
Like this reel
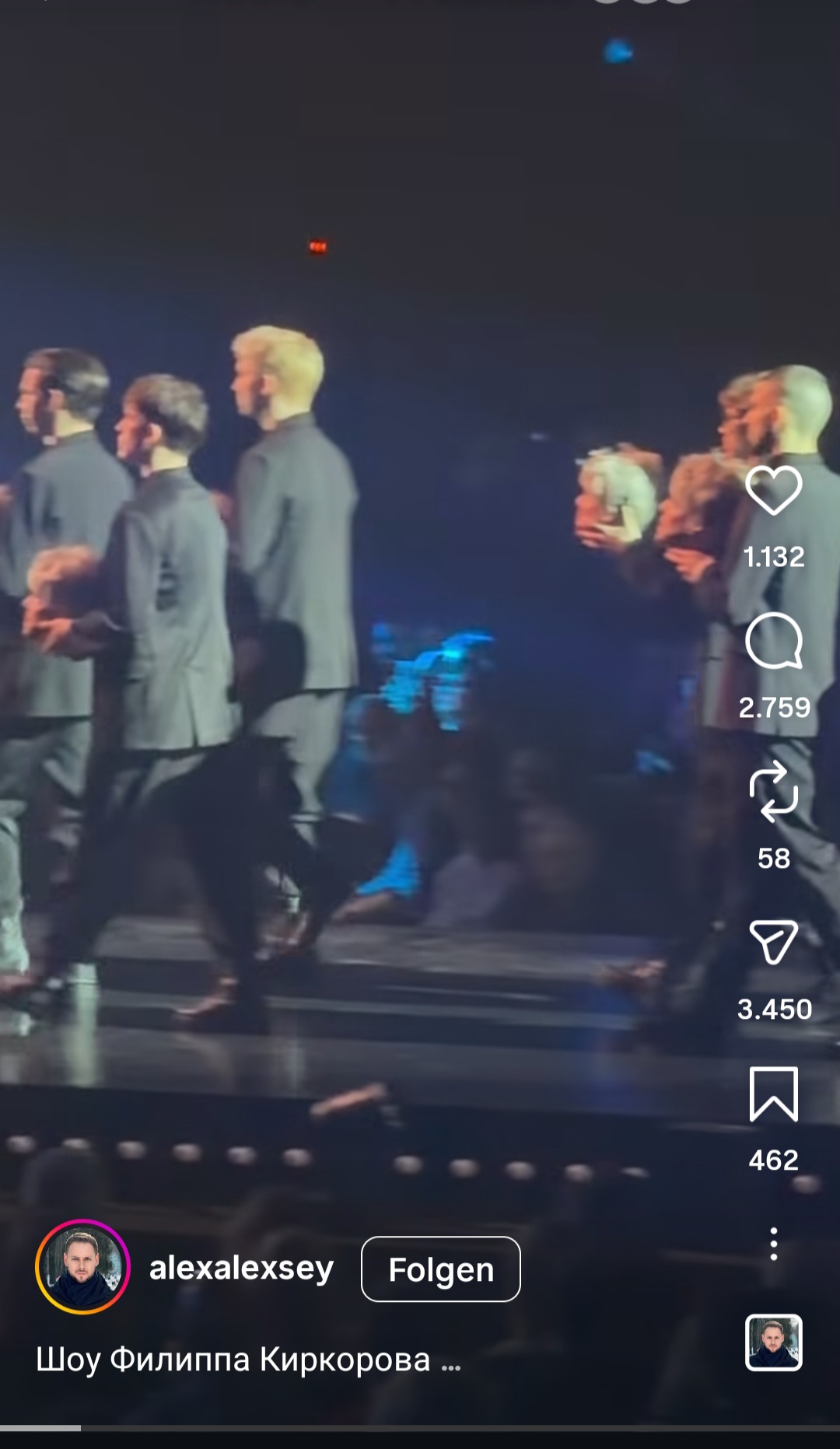coord(773,491)
